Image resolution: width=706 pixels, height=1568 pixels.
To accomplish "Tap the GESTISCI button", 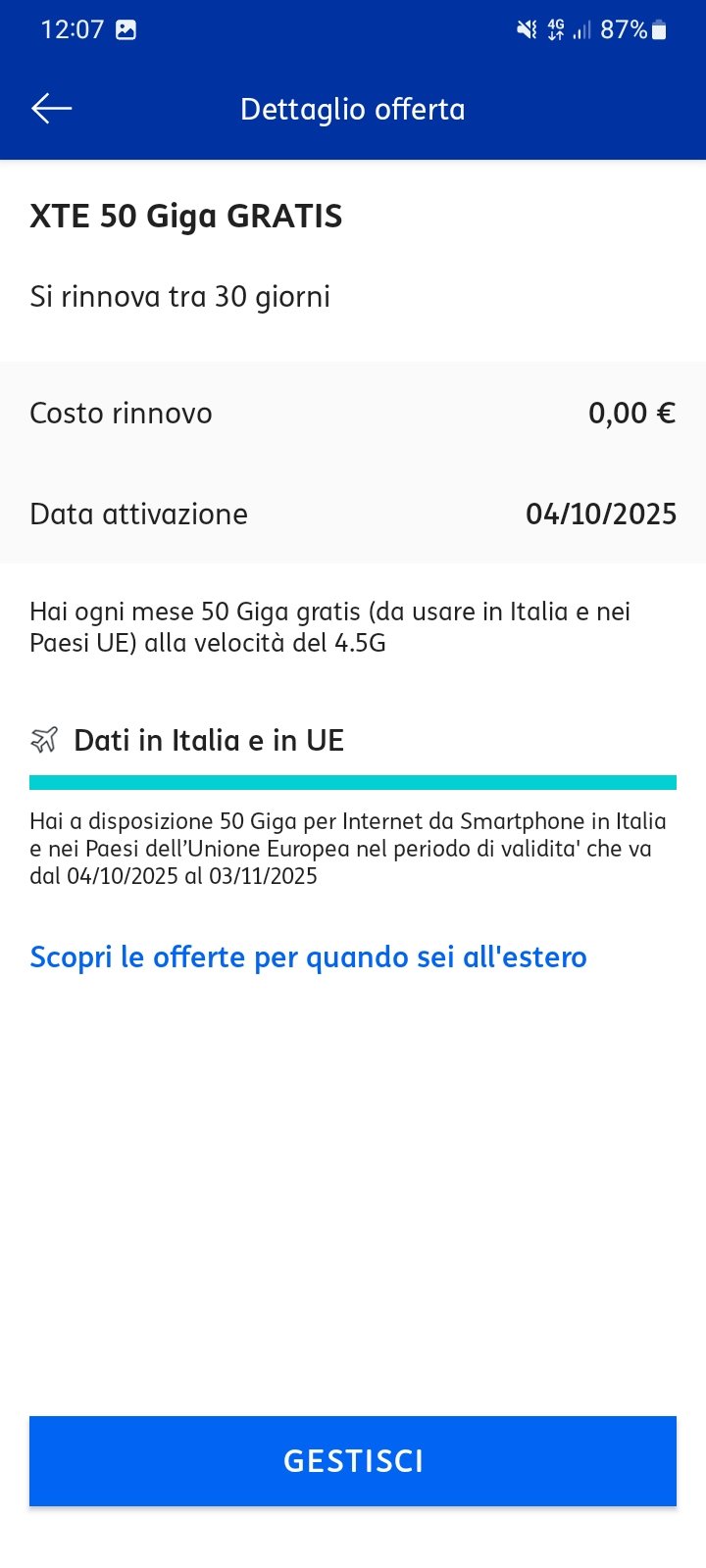I will tap(353, 1461).
